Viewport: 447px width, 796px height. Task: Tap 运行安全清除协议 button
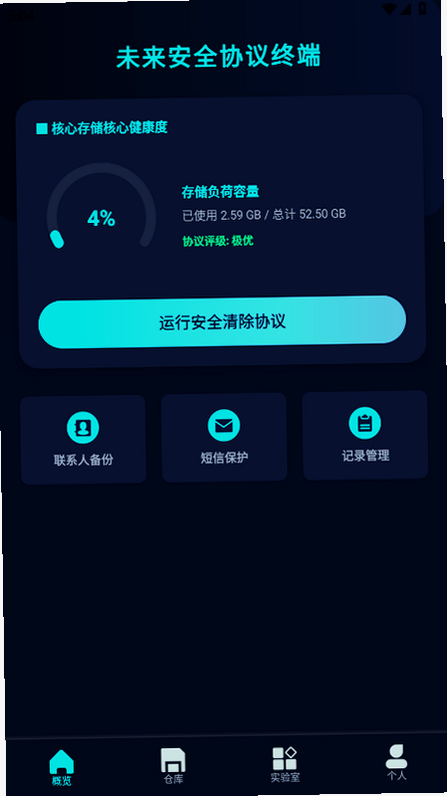[x=222, y=322]
